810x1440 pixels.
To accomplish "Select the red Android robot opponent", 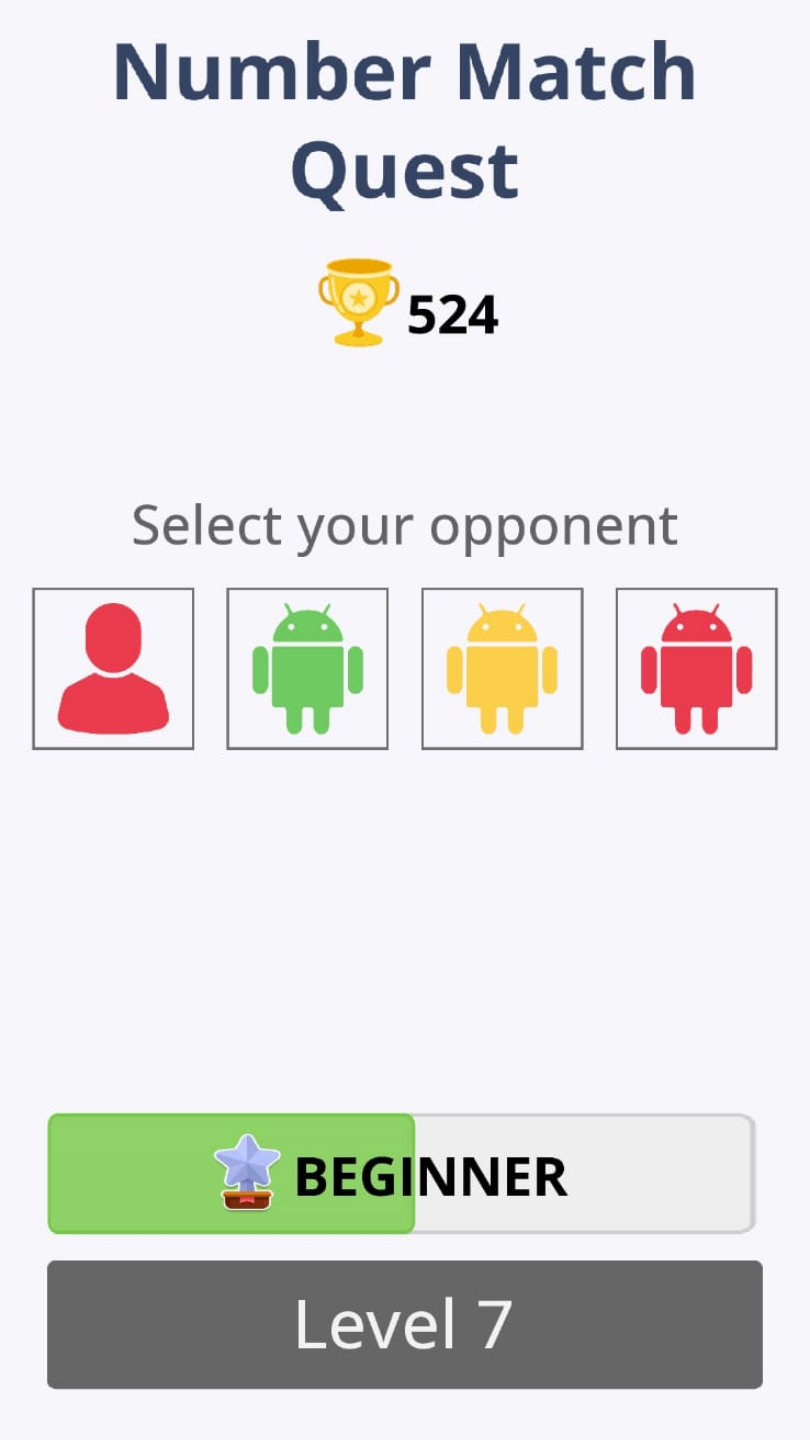I will click(696, 668).
